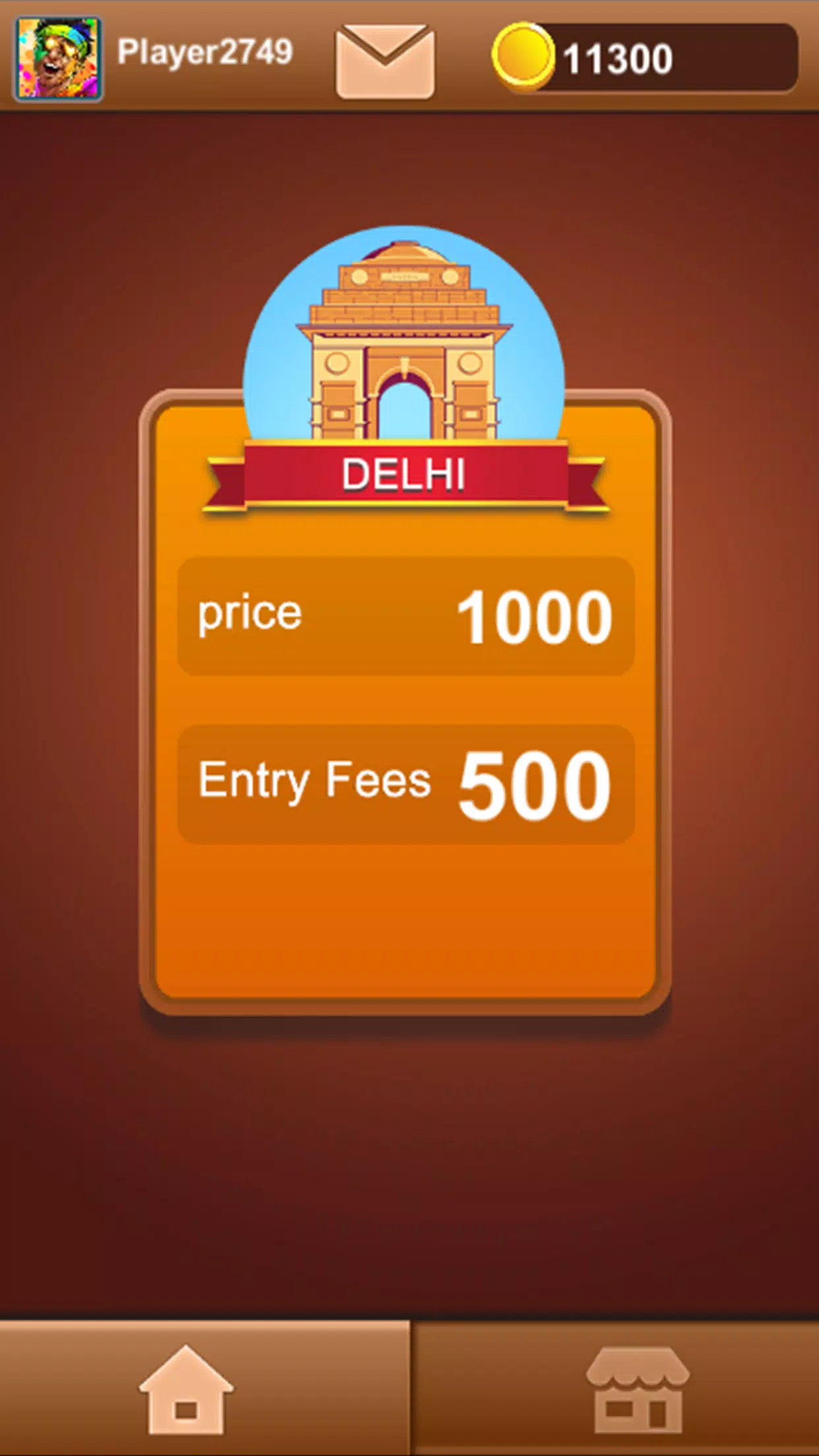
Task: Open the shop store tab
Action: (637, 1390)
